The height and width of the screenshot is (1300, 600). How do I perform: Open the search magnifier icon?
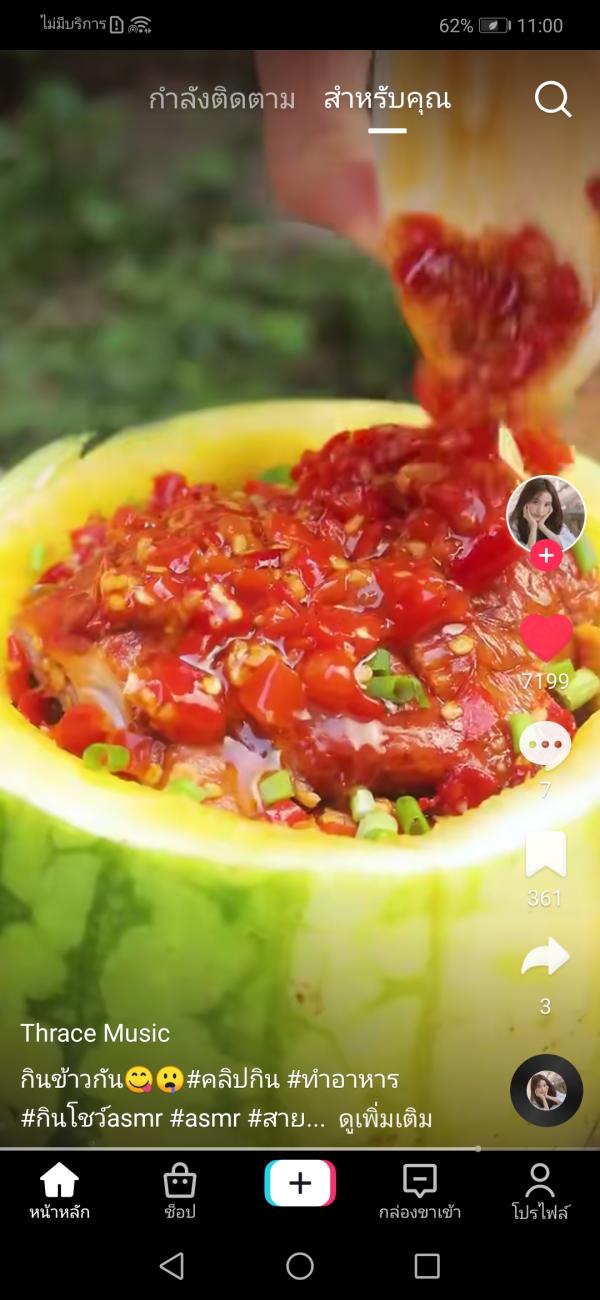coord(552,99)
